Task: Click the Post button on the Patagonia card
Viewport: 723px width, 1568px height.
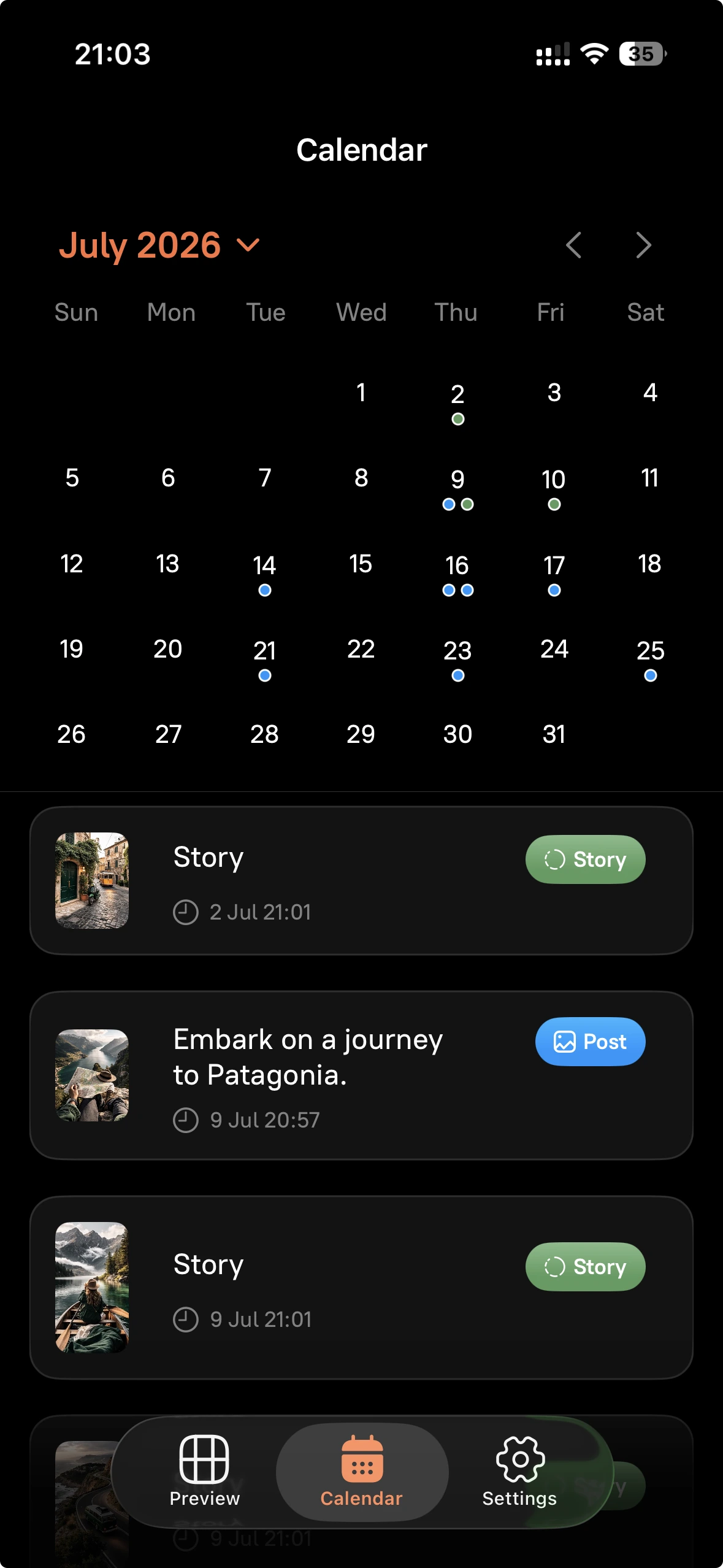Action: point(589,1041)
